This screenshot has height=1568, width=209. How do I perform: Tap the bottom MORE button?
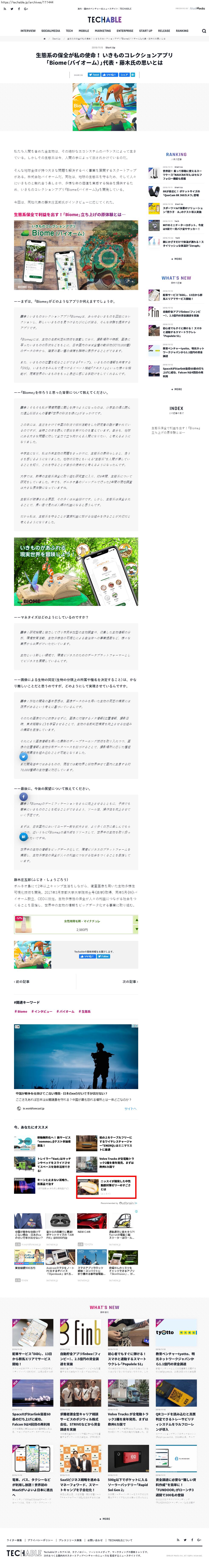click(x=105, y=1519)
